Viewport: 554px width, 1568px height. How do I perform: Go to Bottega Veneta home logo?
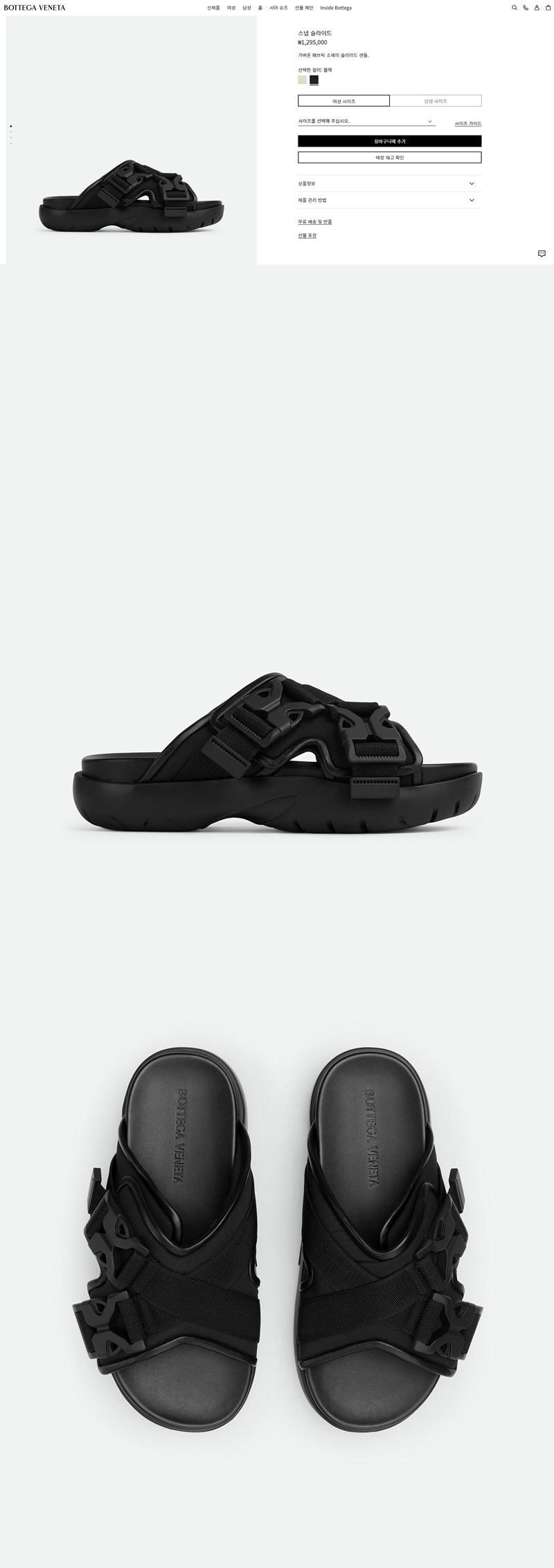coord(35,8)
